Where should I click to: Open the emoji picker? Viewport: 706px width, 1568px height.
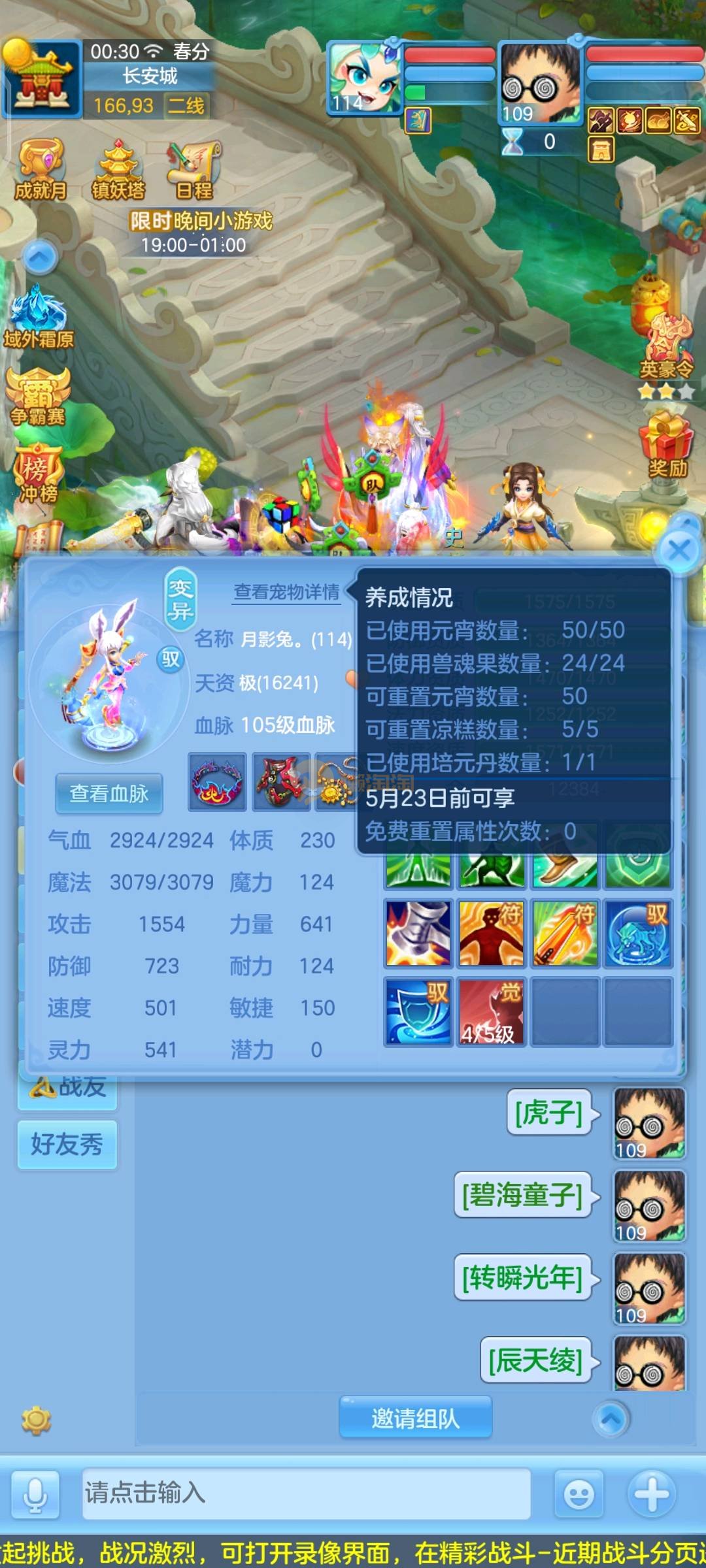pos(579,1494)
